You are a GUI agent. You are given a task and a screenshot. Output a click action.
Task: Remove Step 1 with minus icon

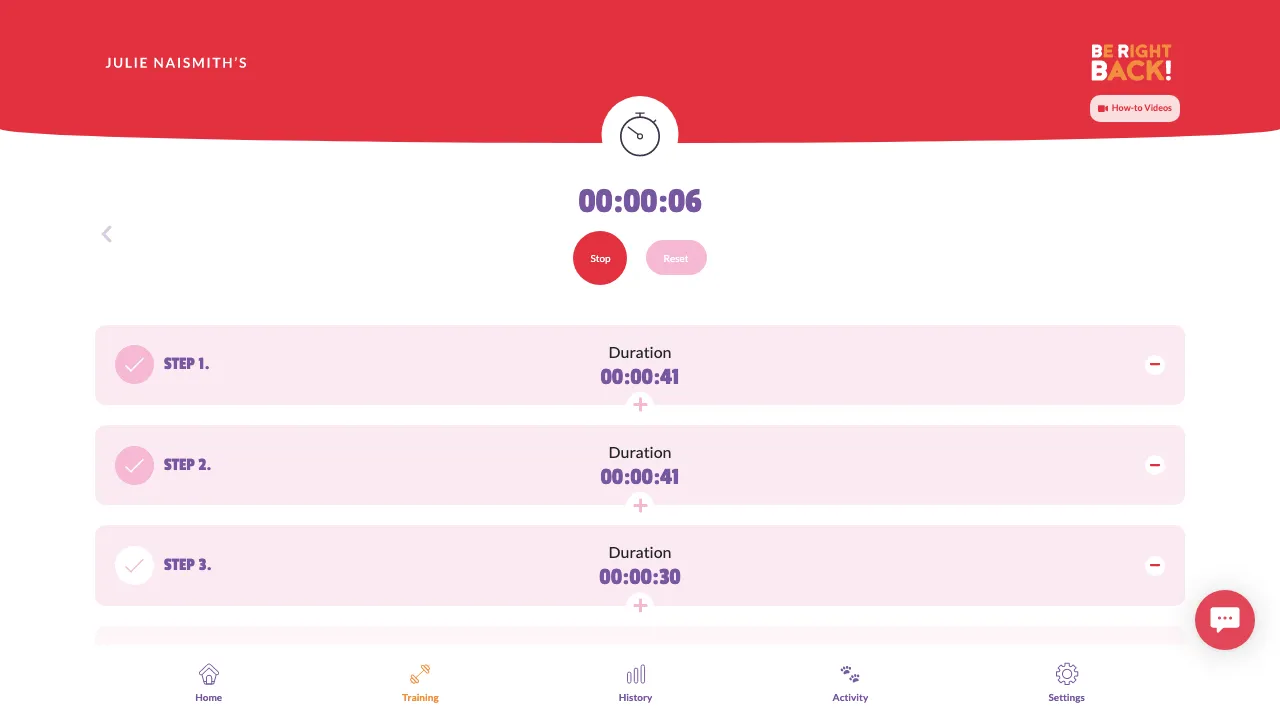(x=1155, y=365)
